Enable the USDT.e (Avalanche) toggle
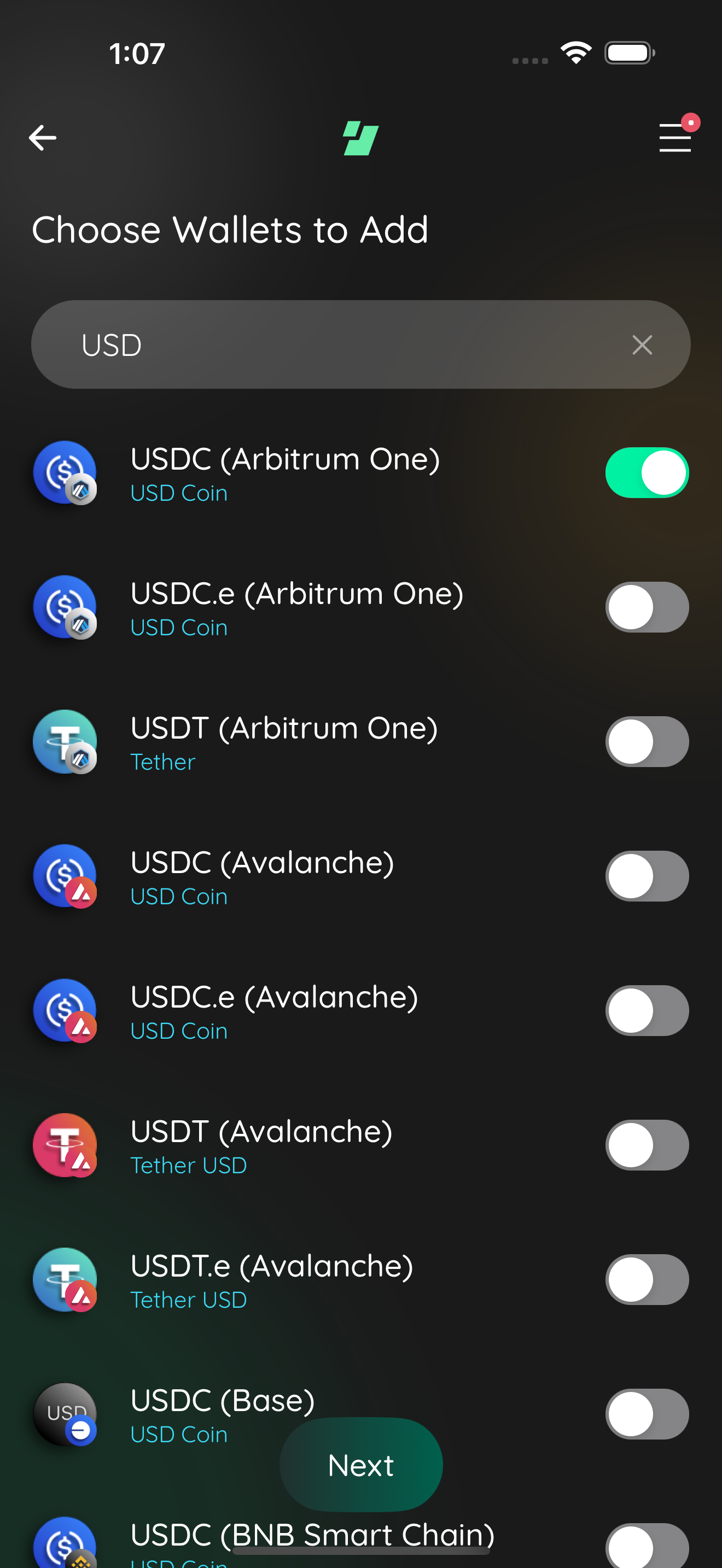The height and width of the screenshot is (1568, 722). pyautogui.click(x=647, y=1279)
